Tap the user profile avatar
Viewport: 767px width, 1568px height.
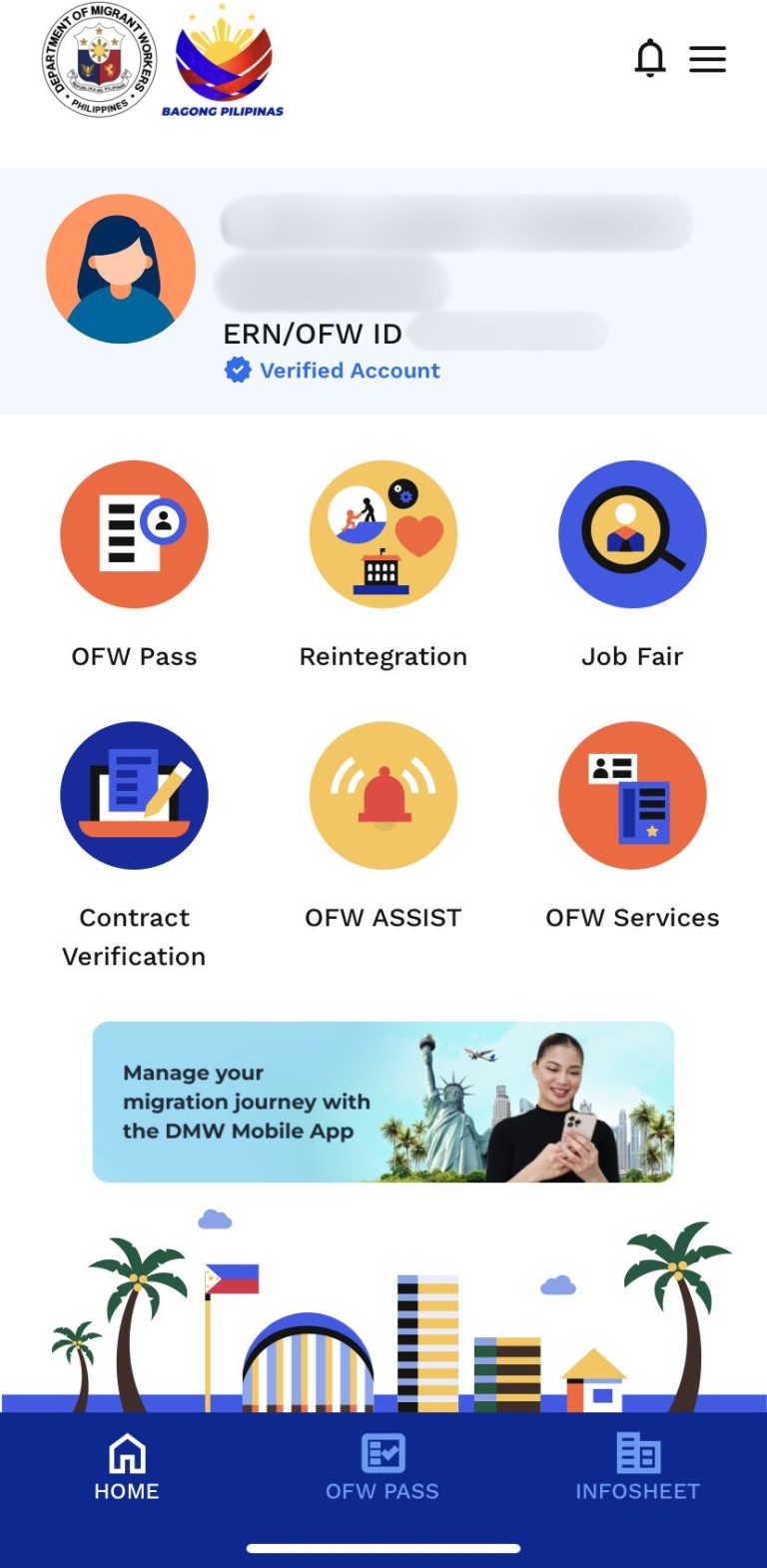coord(120,268)
